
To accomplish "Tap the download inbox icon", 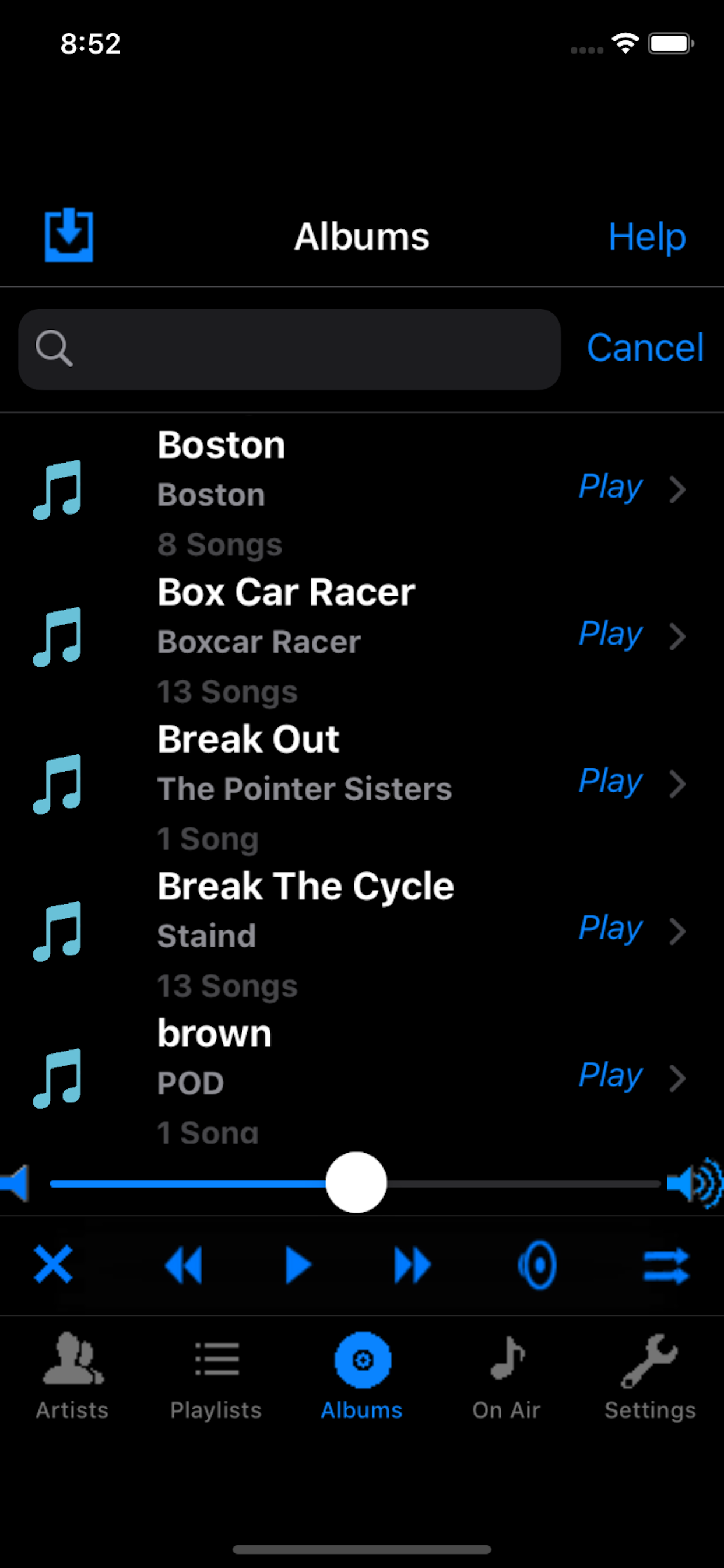I will click(69, 235).
